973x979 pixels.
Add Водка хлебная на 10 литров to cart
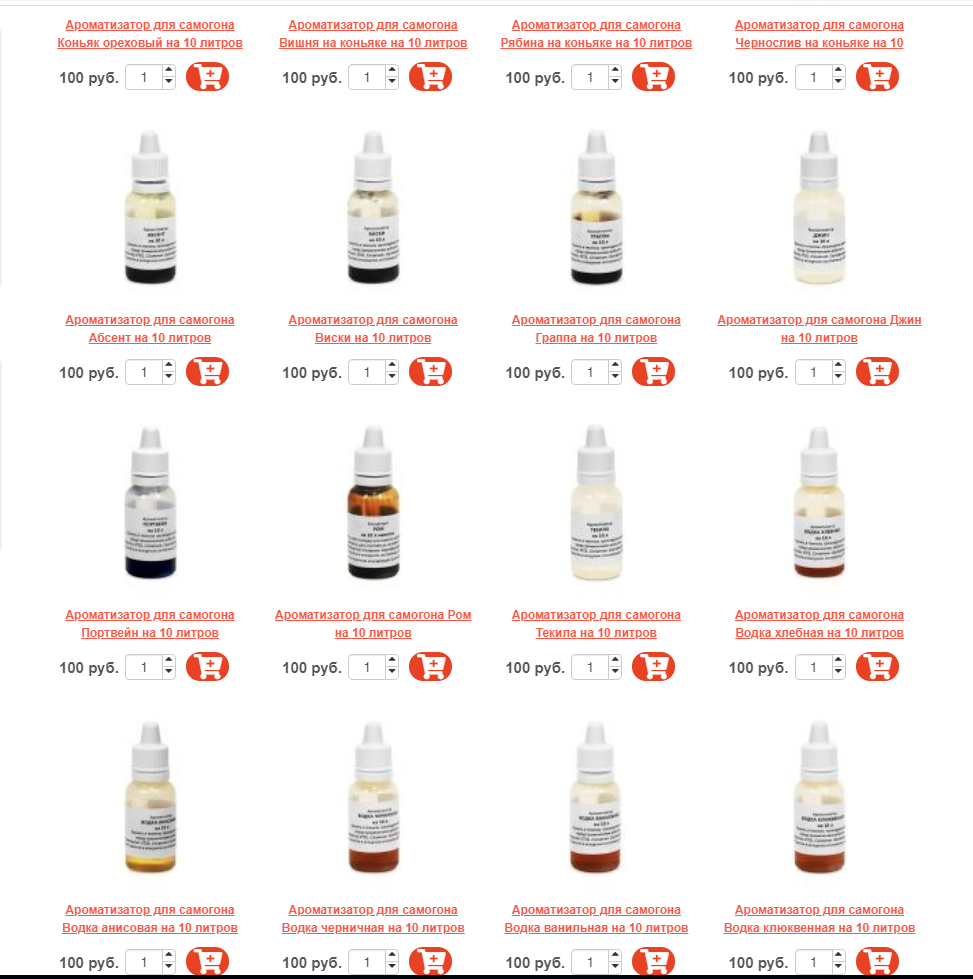point(877,667)
